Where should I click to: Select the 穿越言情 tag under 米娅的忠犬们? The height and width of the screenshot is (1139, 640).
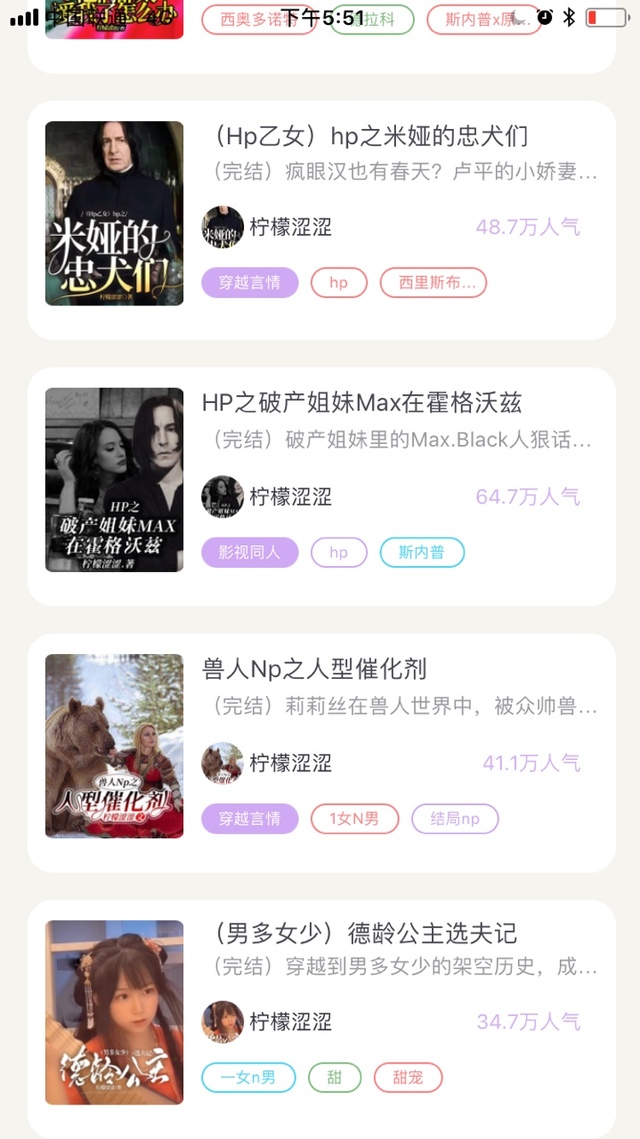250,283
